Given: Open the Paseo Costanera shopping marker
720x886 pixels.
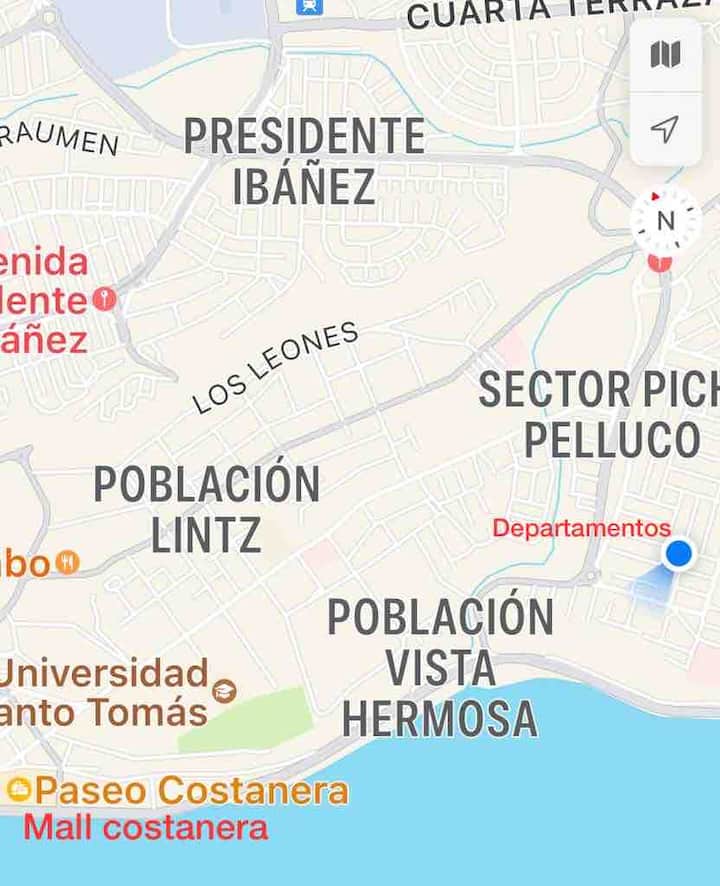Looking at the screenshot, I should point(19,790).
